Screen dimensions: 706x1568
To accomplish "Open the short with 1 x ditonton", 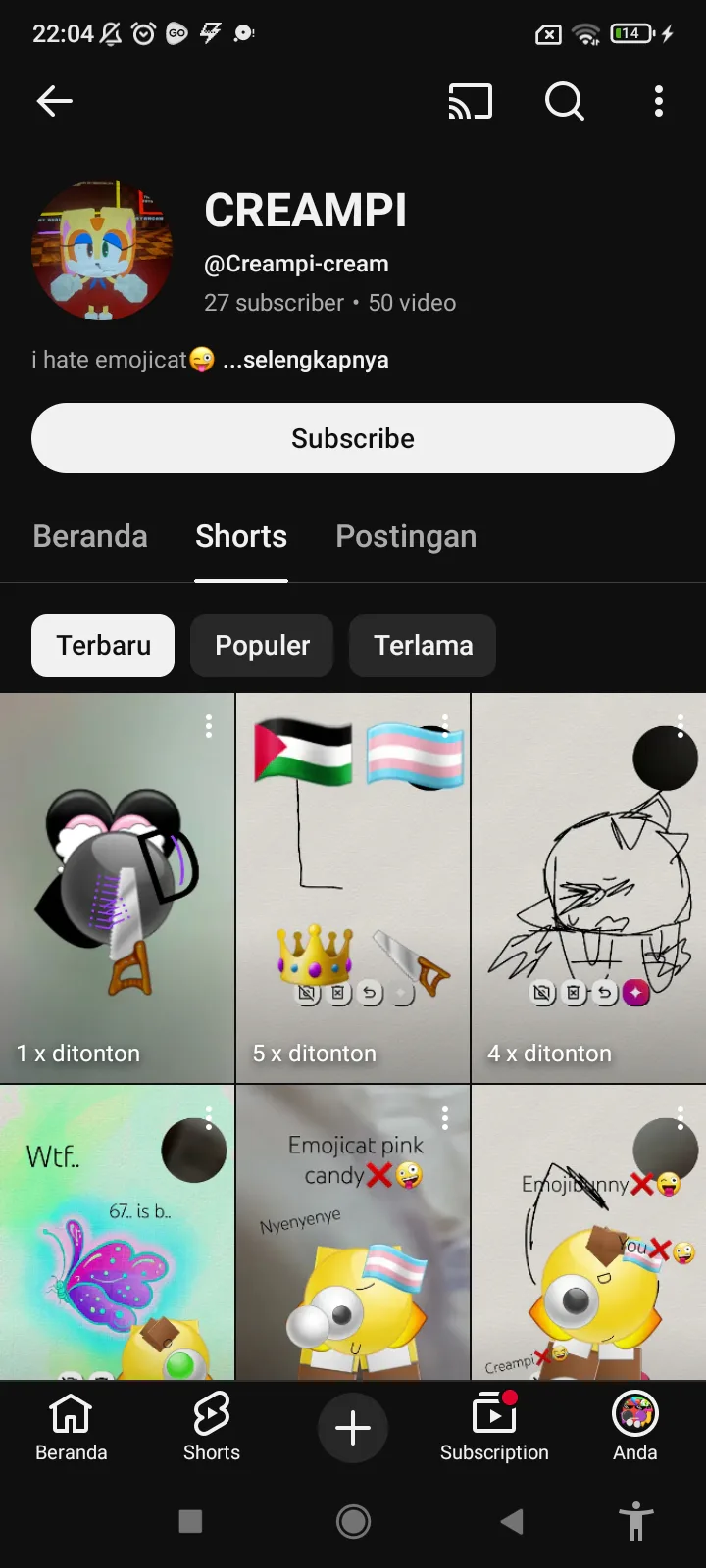I will pos(118,887).
